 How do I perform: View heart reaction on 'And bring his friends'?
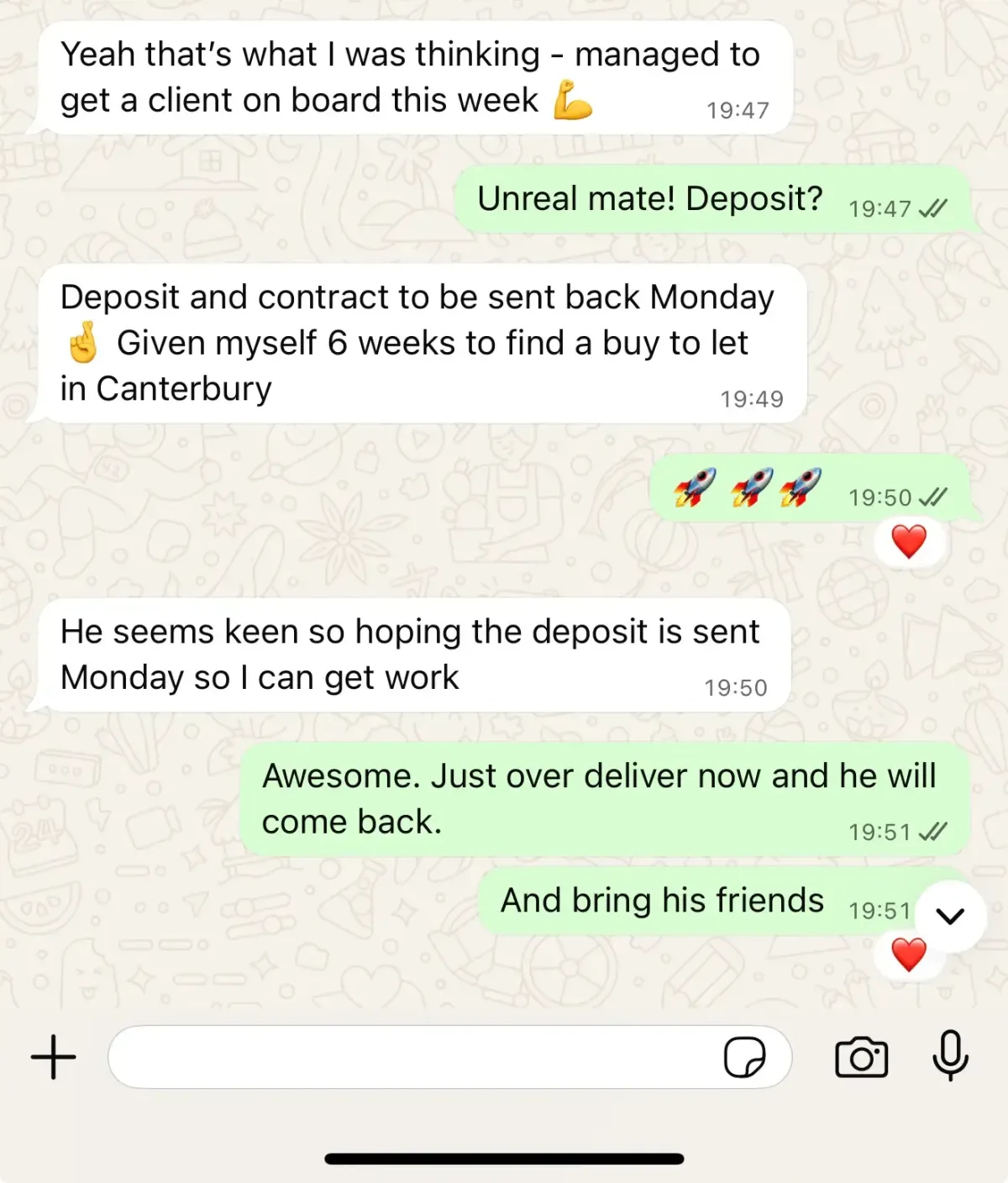click(909, 955)
